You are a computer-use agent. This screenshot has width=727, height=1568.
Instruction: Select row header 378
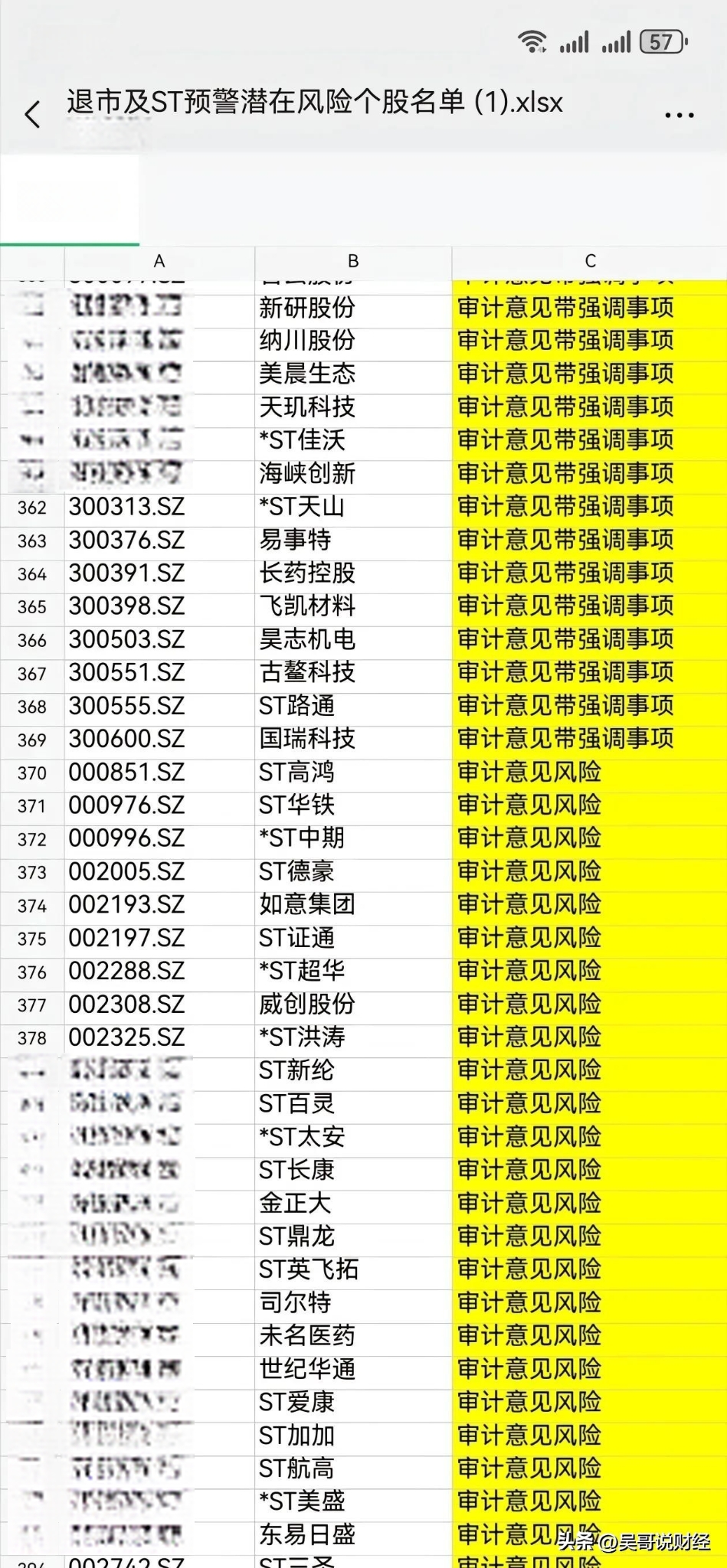tap(32, 1038)
